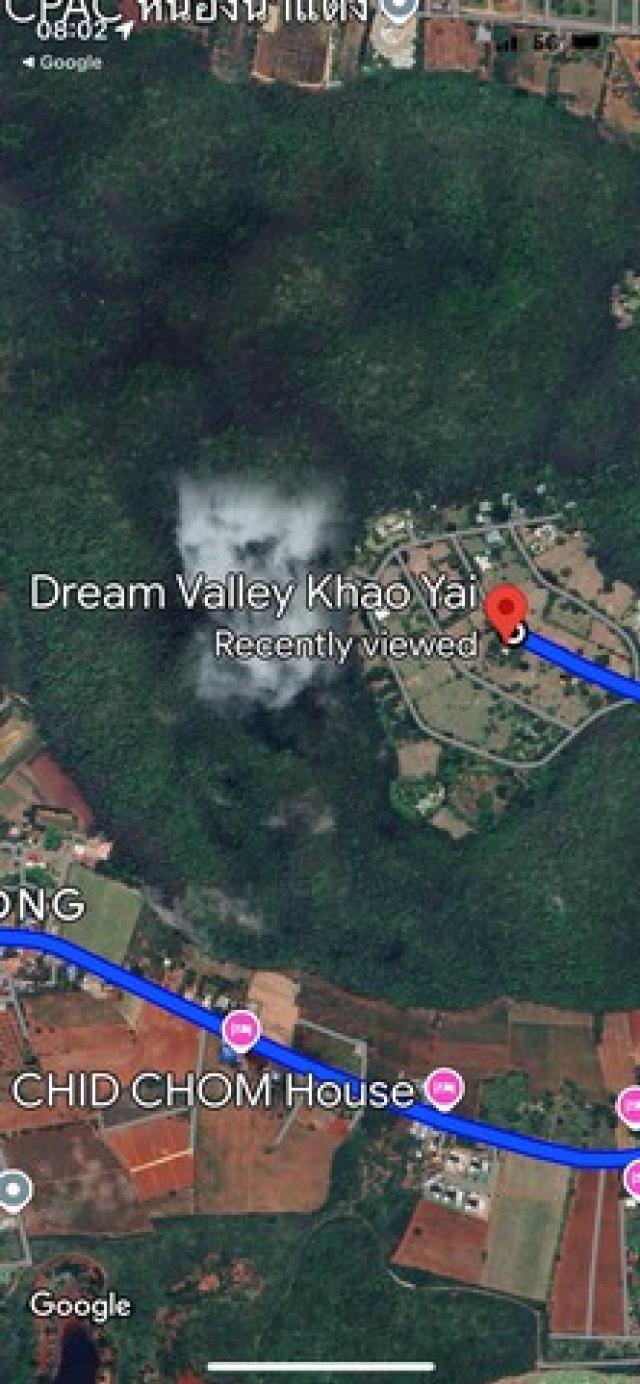Open the Dream Valley Khao Yai label
This screenshot has width=640, height=1384.
(x=251, y=593)
